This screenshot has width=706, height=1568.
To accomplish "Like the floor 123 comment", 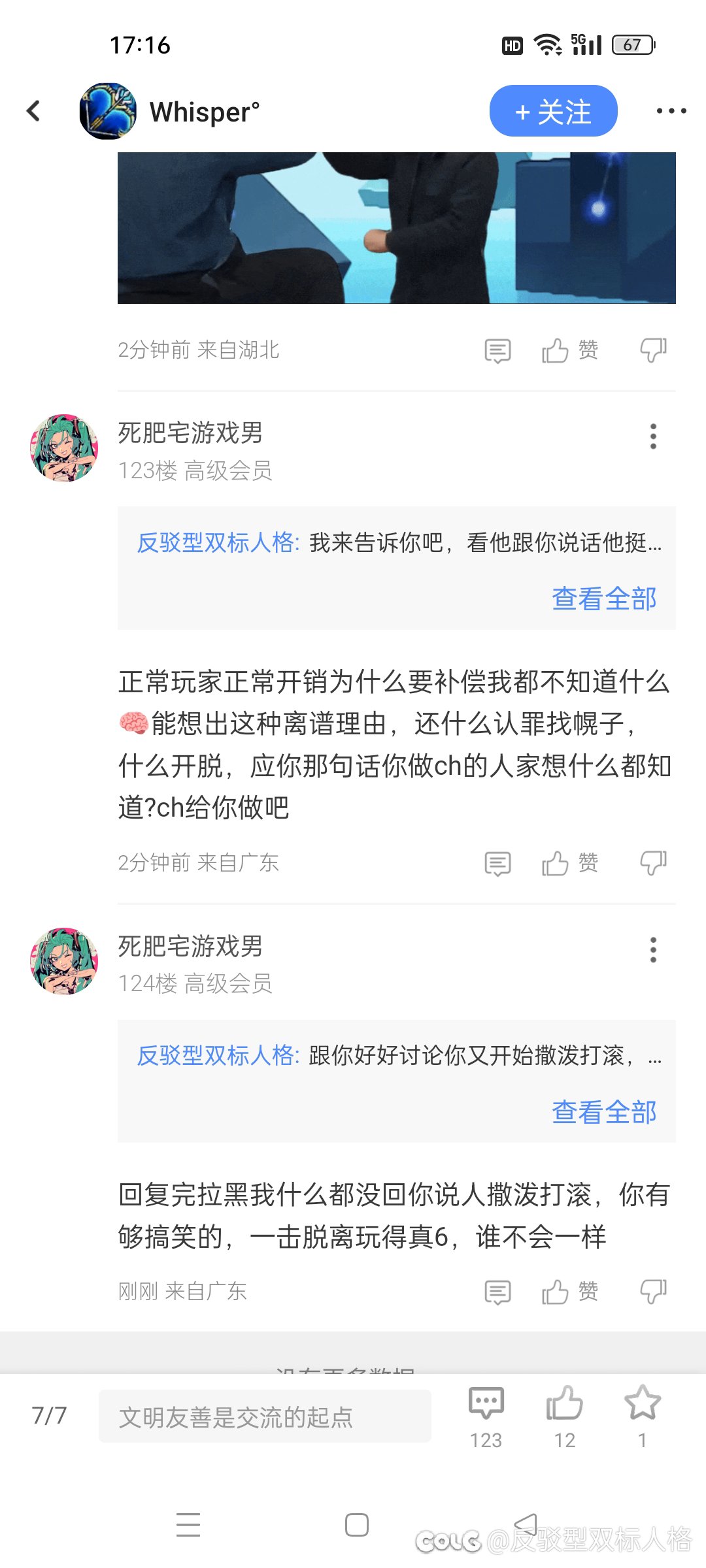I will 569,864.
